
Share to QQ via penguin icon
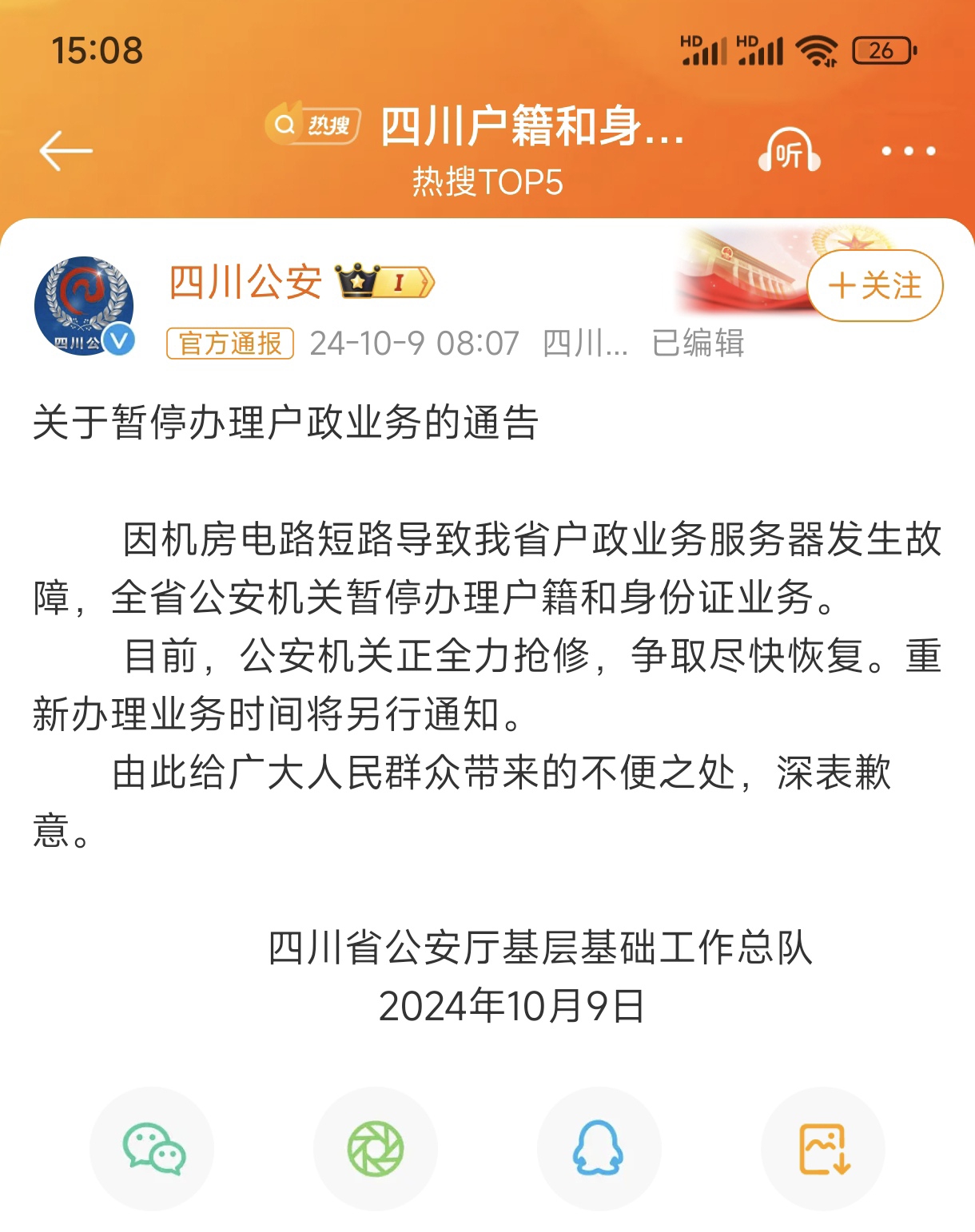(x=599, y=1149)
